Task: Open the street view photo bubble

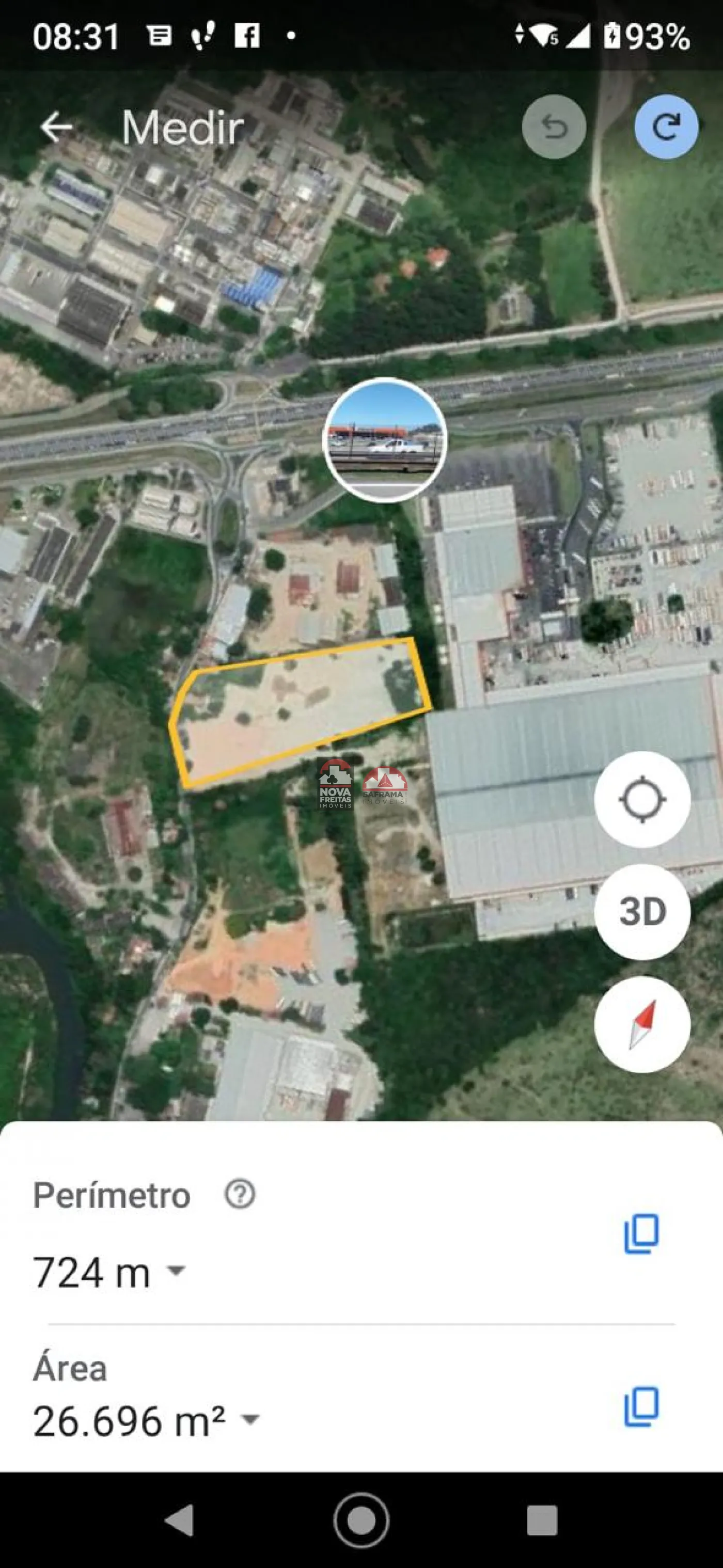Action: (385, 440)
